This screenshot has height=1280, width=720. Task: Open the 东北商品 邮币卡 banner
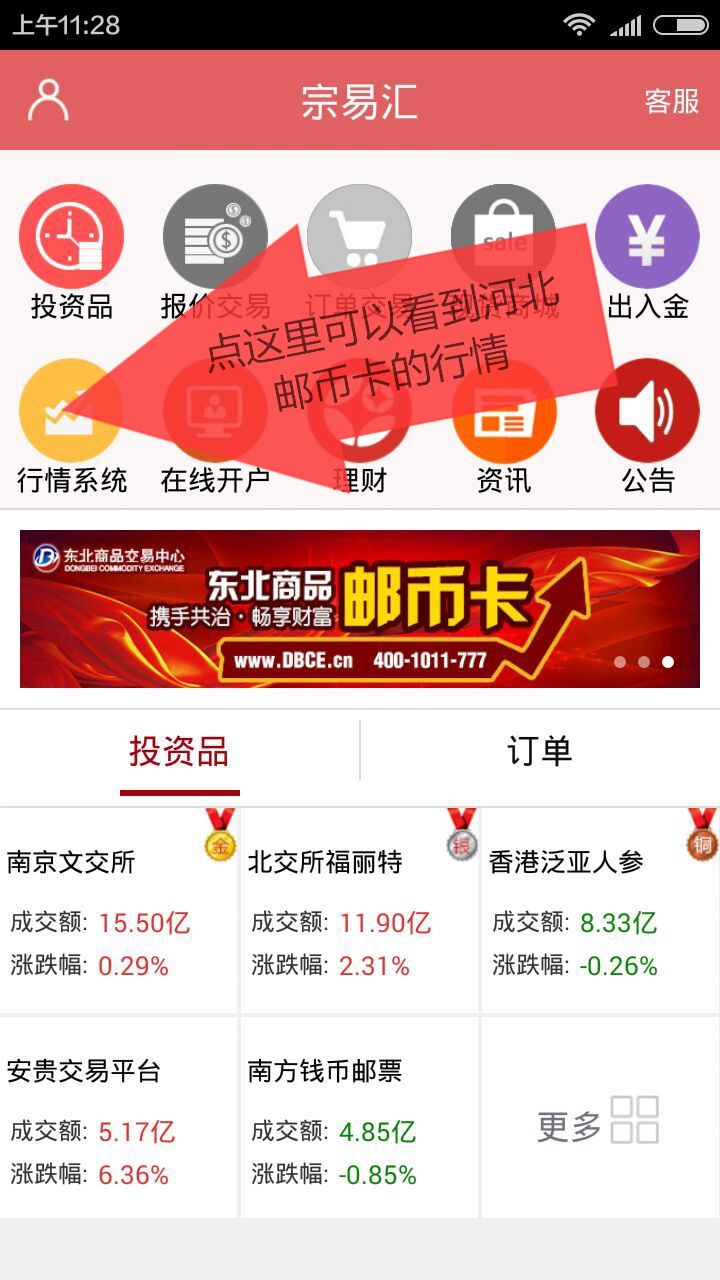coord(360,609)
